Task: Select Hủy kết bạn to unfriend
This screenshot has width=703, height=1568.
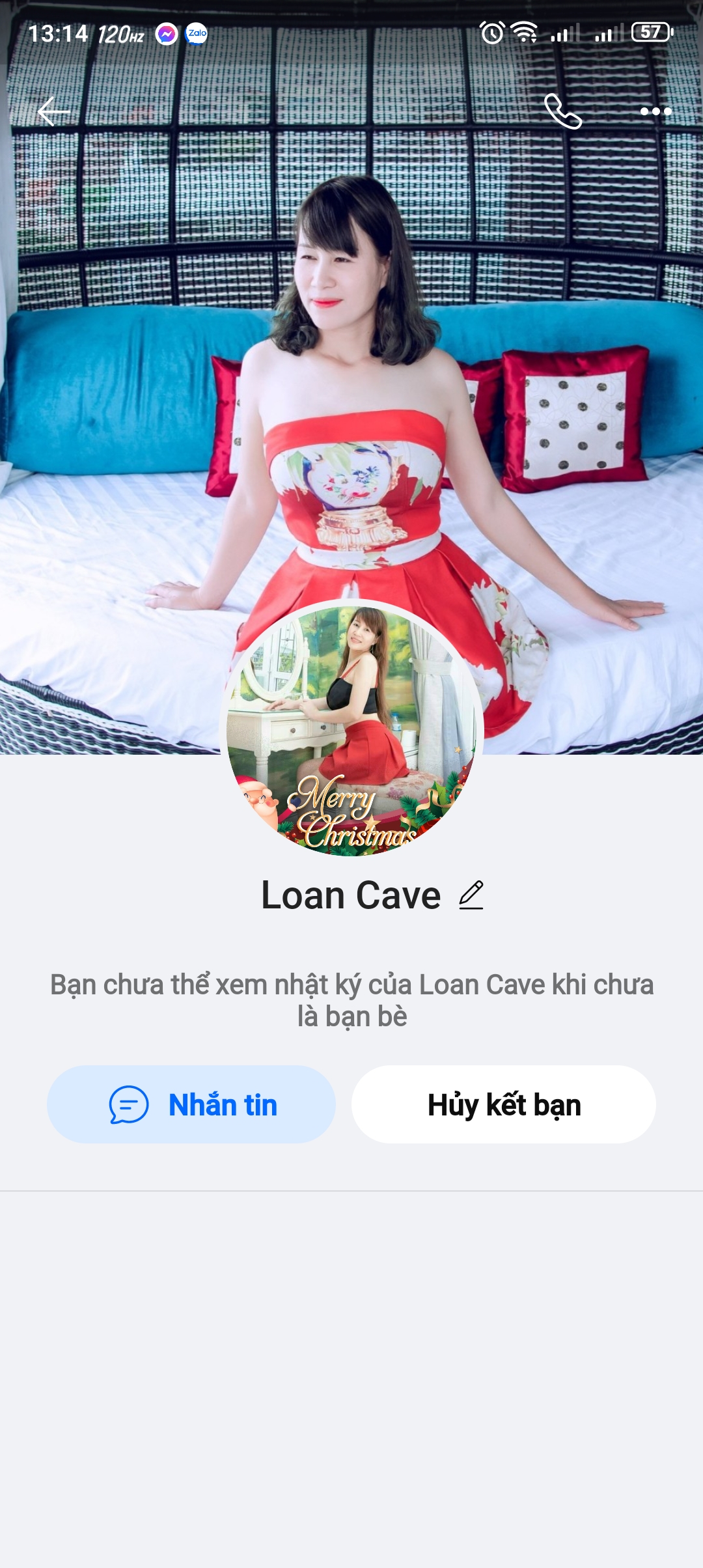Action: (x=503, y=1104)
